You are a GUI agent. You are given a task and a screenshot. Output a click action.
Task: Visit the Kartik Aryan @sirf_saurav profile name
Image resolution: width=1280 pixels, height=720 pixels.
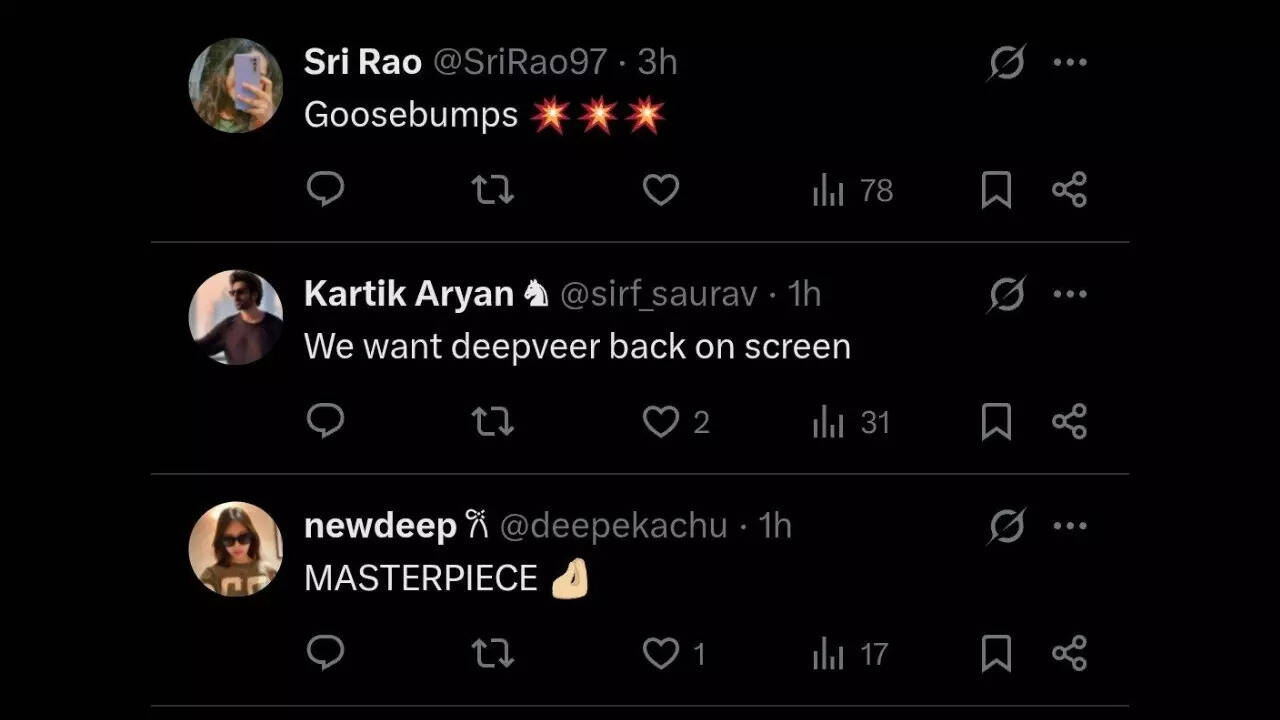coord(408,294)
